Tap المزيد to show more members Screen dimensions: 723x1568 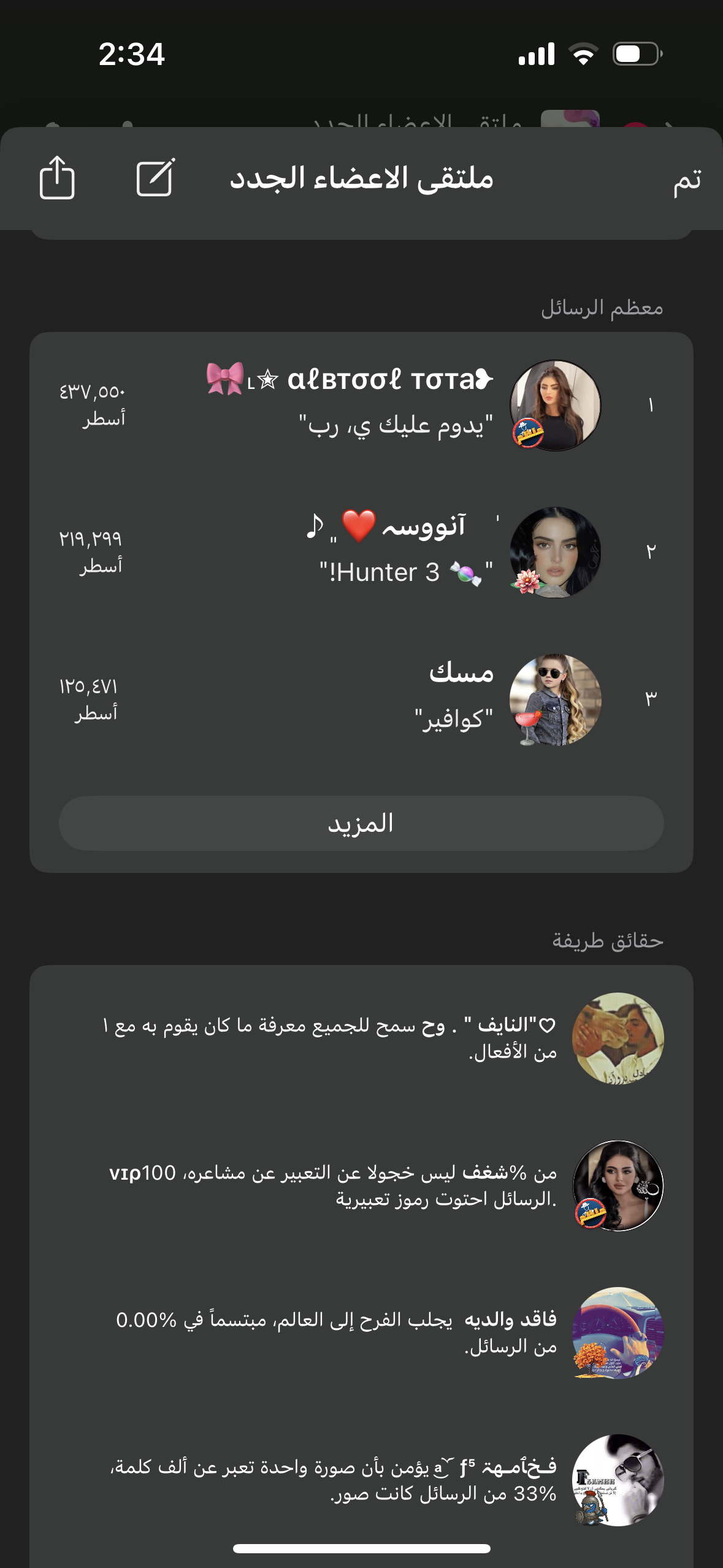click(x=361, y=823)
